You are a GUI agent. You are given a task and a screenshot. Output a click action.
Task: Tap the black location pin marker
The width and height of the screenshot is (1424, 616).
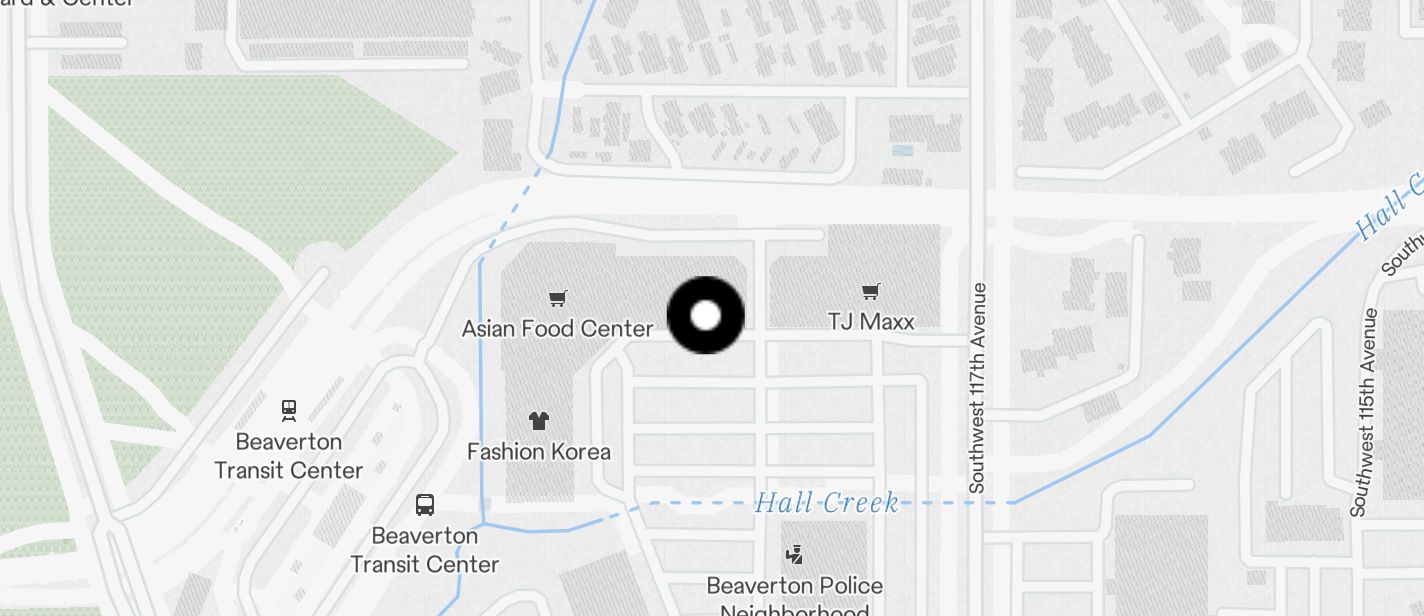pos(706,315)
